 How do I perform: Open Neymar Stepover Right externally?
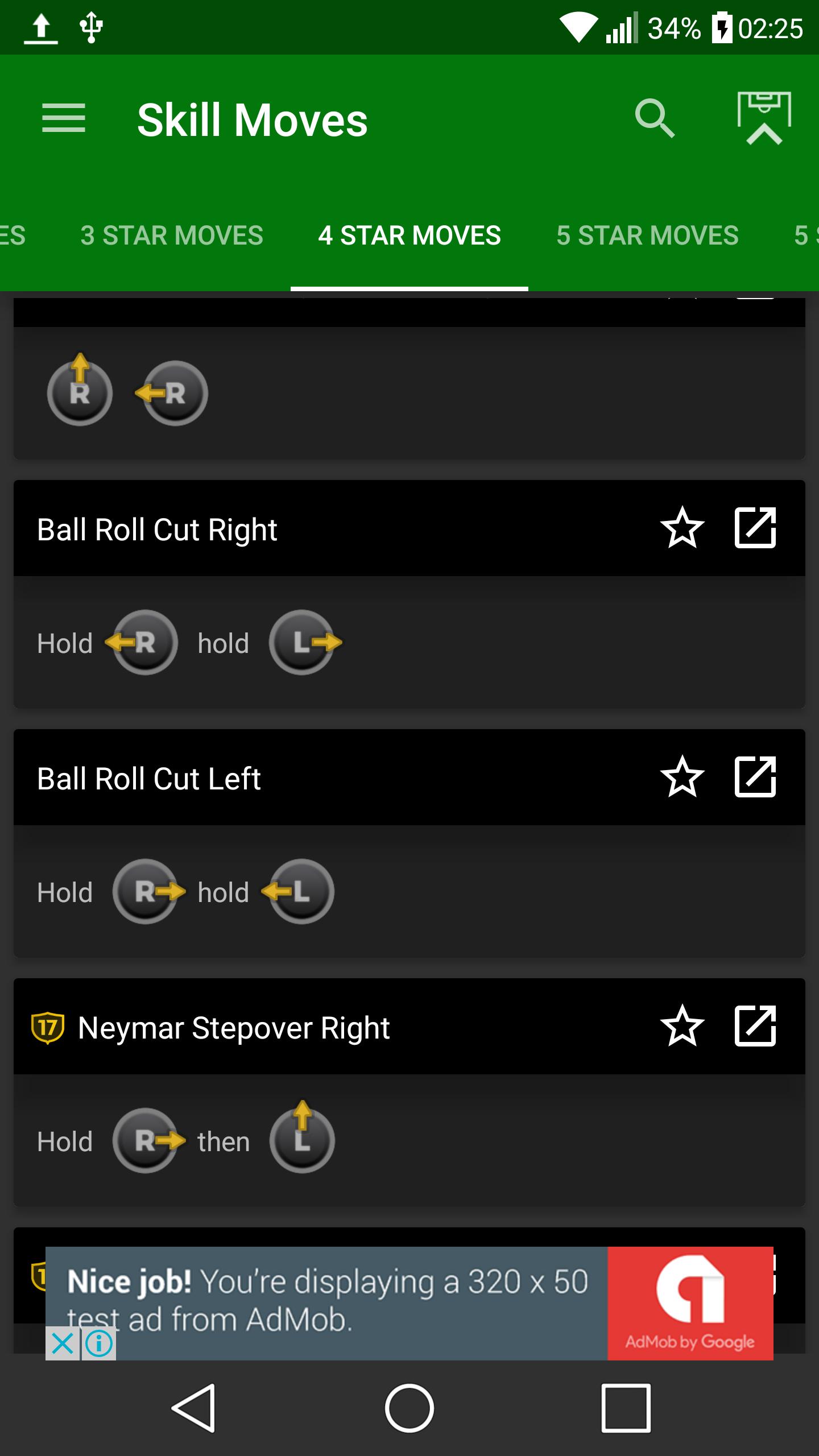click(755, 1026)
